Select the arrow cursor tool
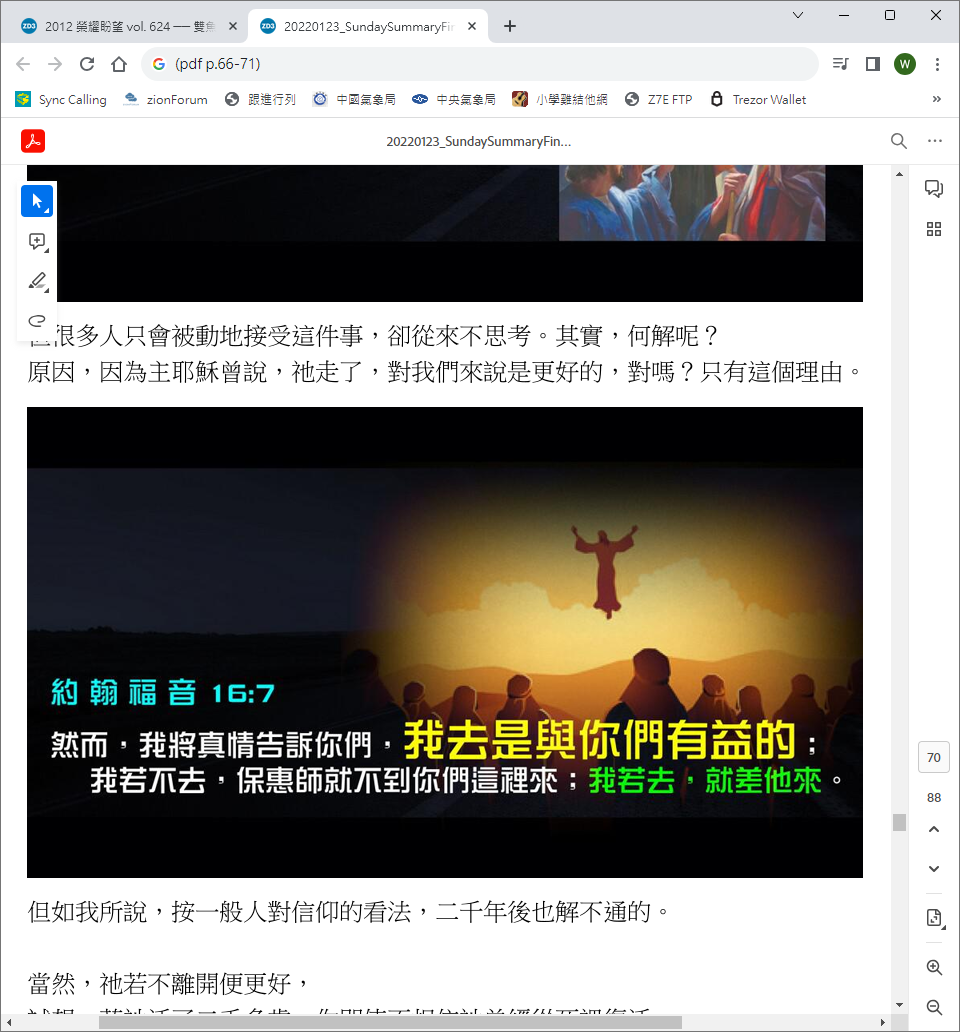Screen dimensions: 960x1032 (37, 201)
